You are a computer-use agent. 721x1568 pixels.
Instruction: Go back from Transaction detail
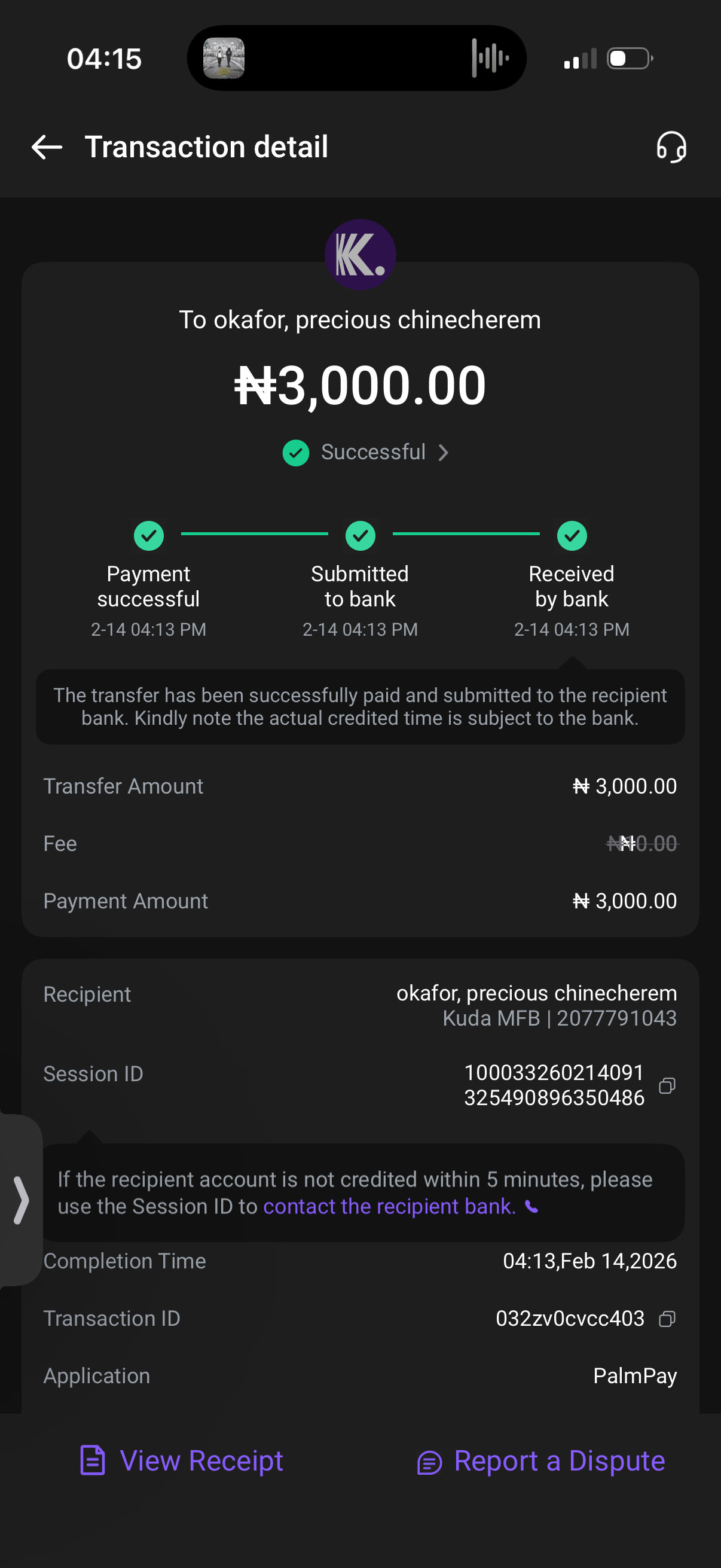coord(47,147)
